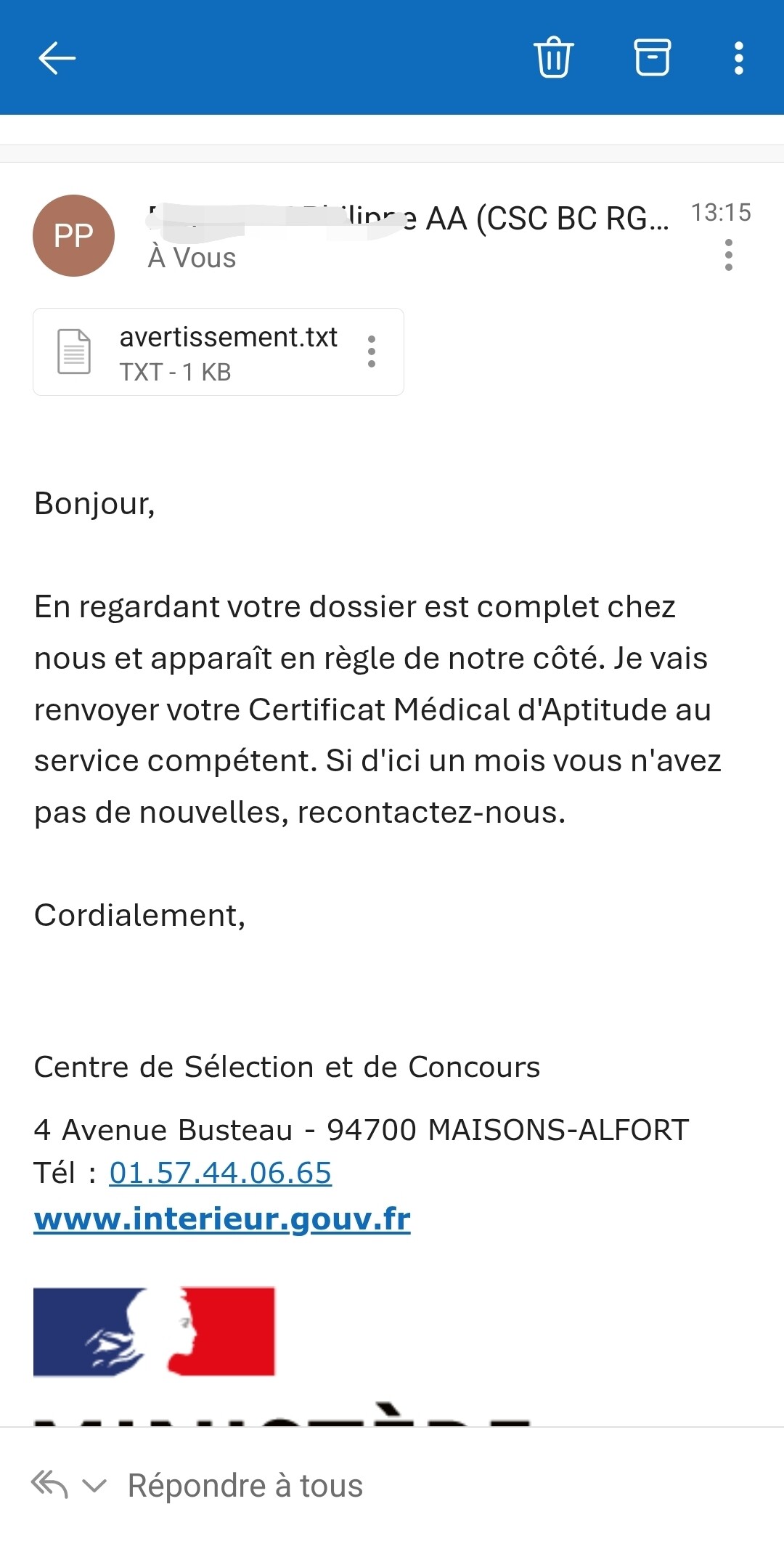Delete this email with the trash icon
The width and height of the screenshot is (784, 1541).
[554, 57]
